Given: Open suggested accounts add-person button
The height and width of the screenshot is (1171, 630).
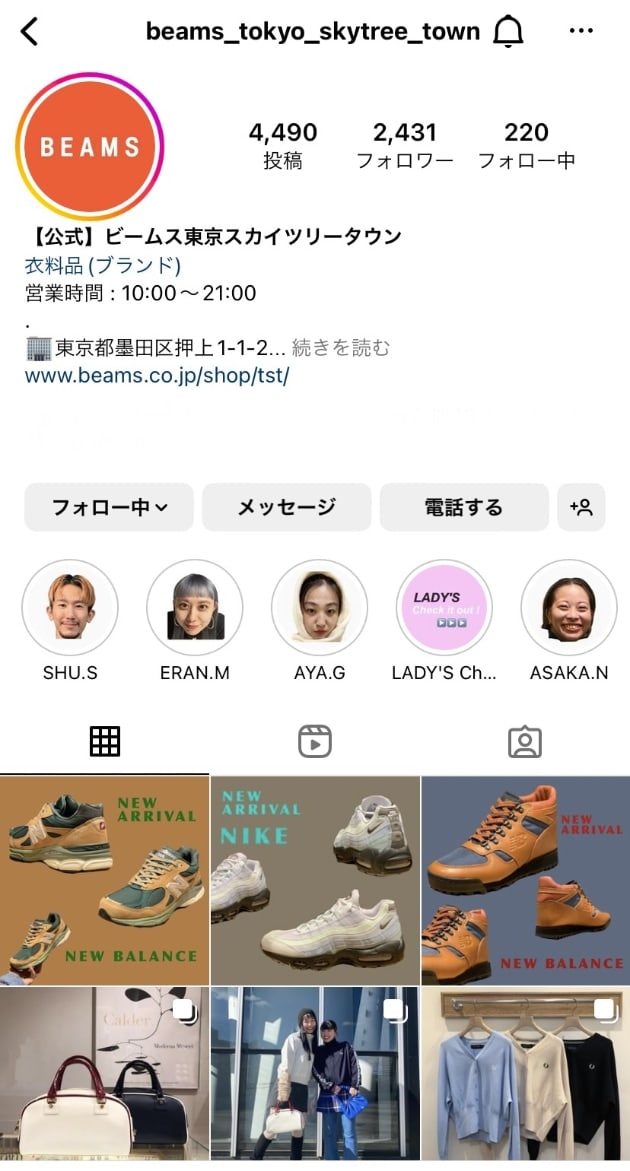Looking at the screenshot, I should (x=581, y=507).
